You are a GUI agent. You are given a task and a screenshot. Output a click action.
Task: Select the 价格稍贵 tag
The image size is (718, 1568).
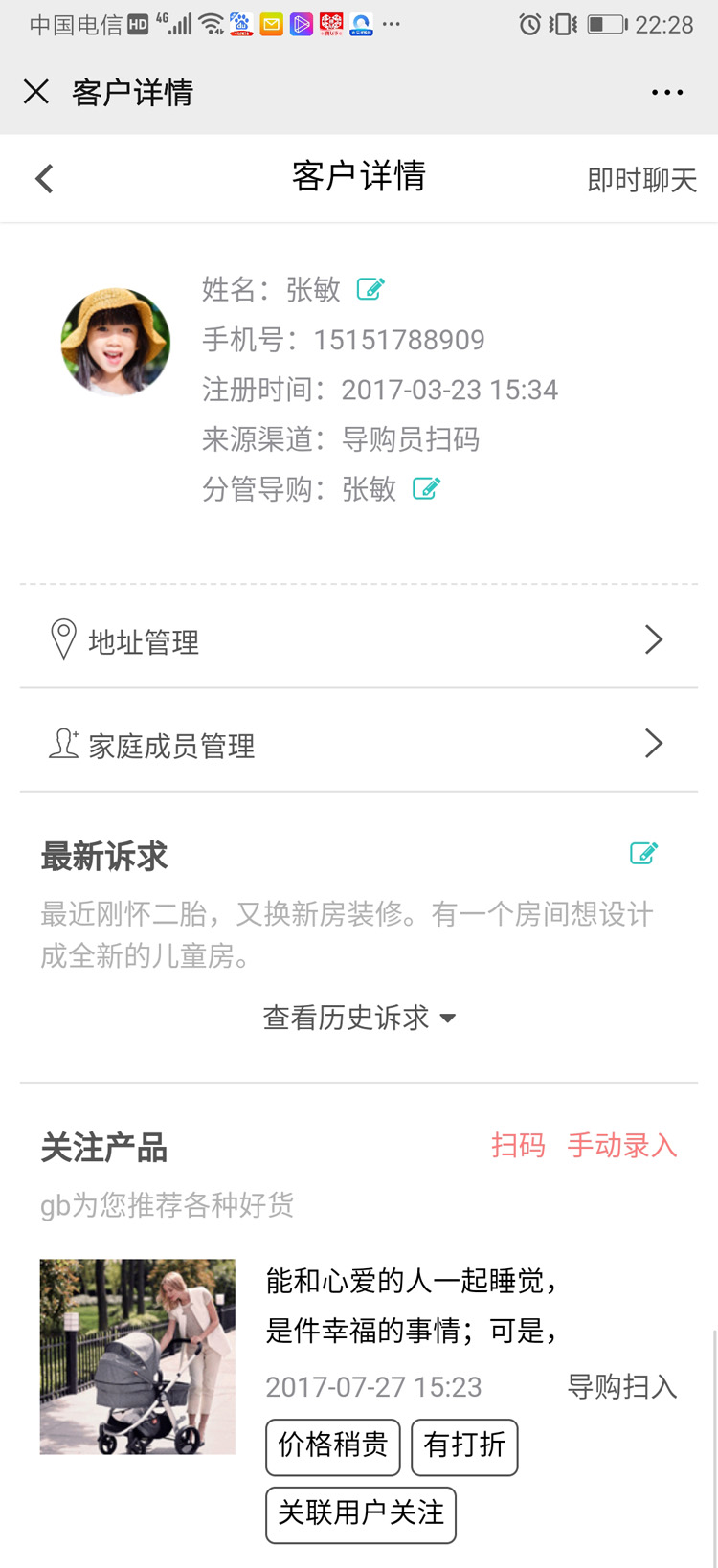point(333,1446)
